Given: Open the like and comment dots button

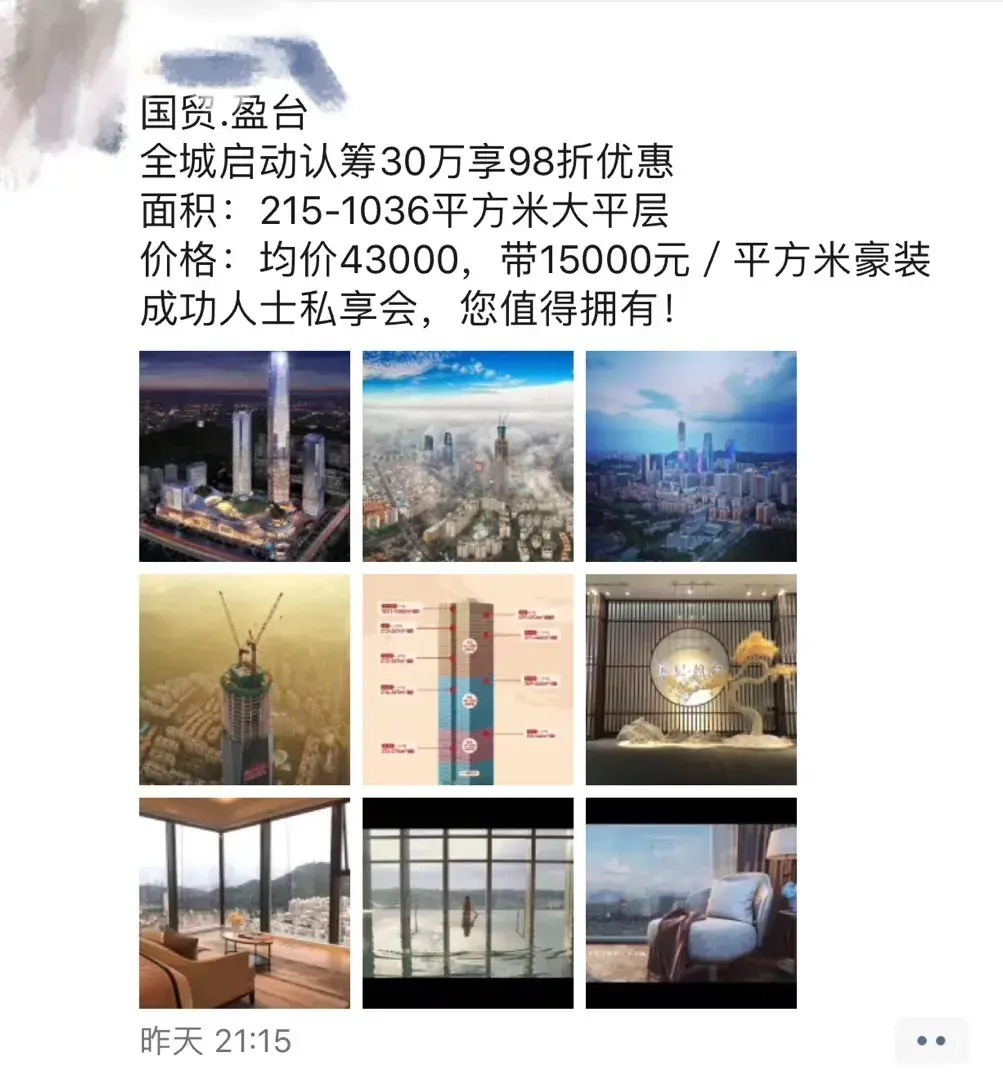Looking at the screenshot, I should coord(930,1041).
